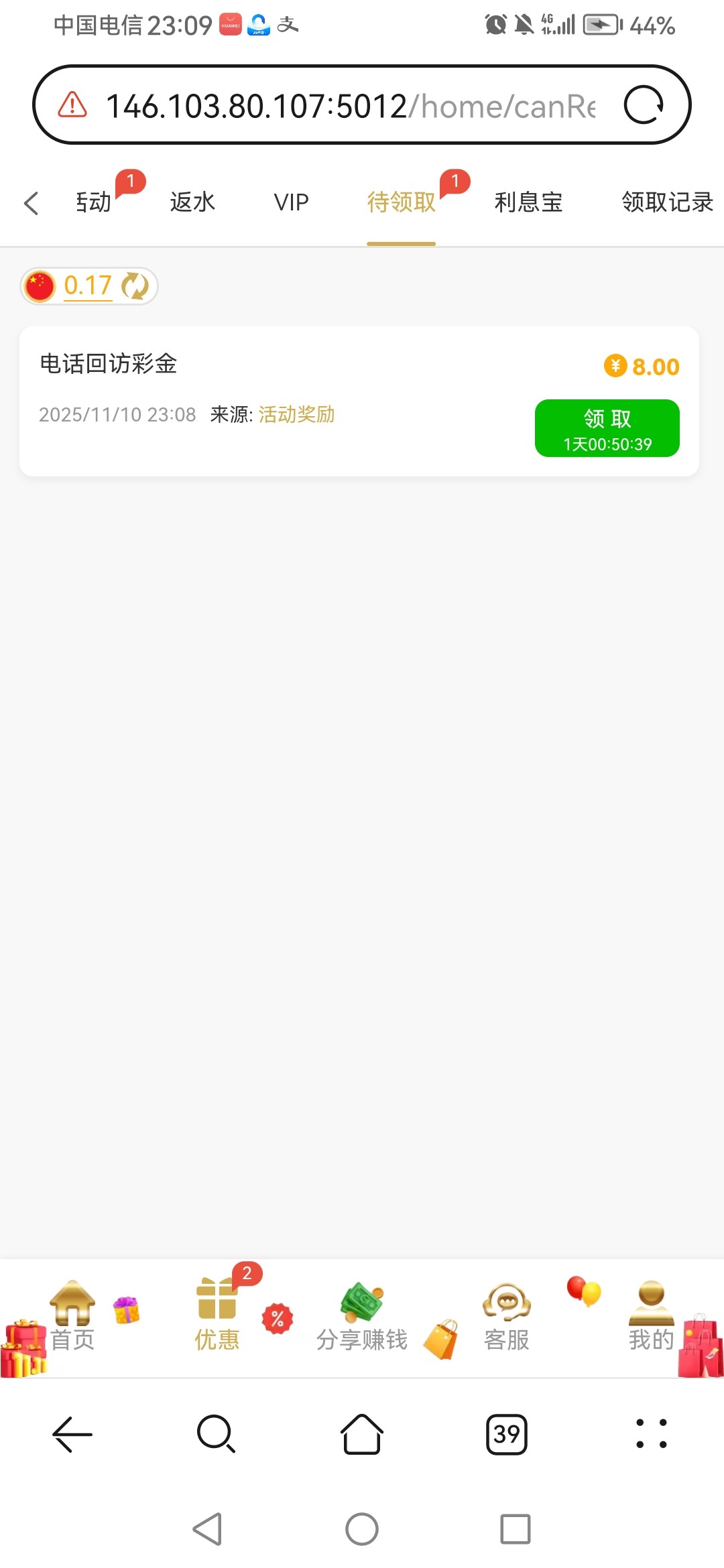
Task: Refresh the 0.17 balance
Action: coord(135,286)
